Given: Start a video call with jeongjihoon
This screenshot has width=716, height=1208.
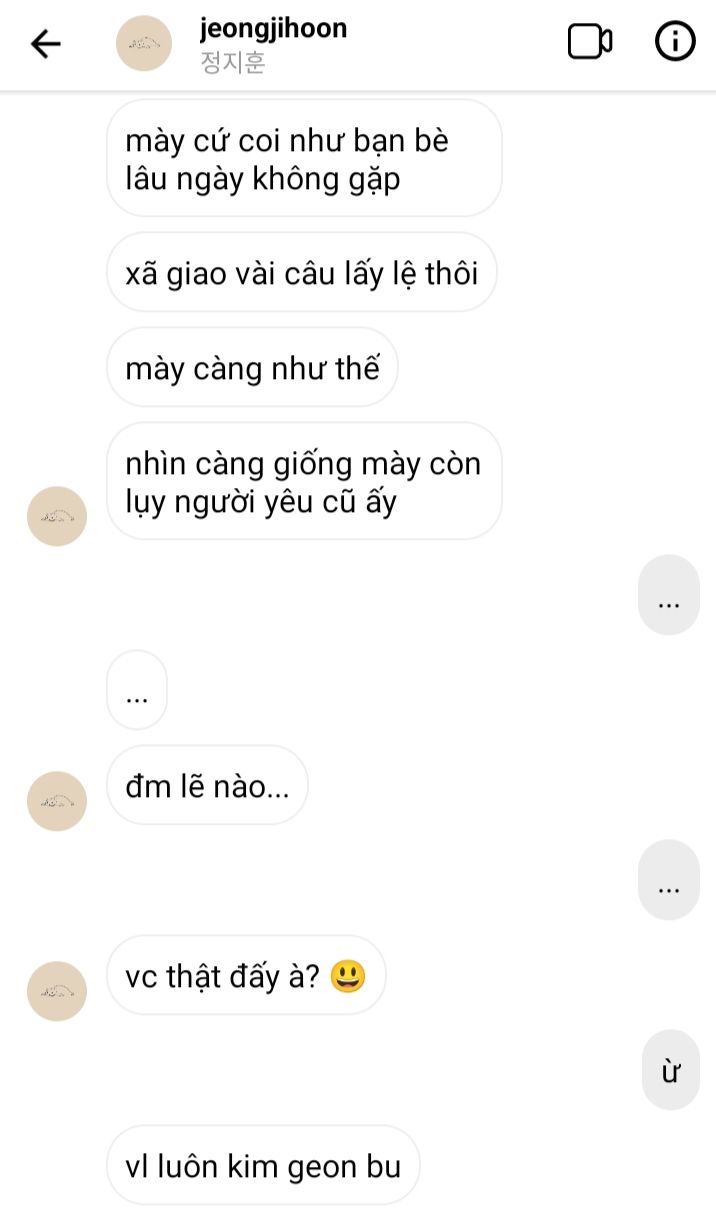Looking at the screenshot, I should pos(590,42).
